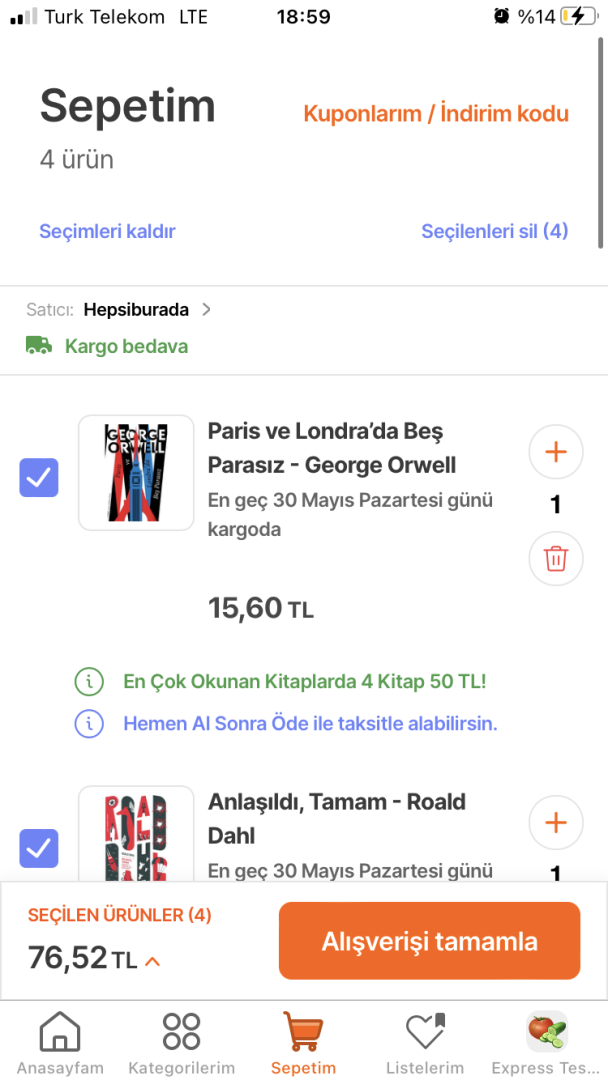Remove the George Orwell book with trash icon
The image size is (608, 1080).
coord(555,558)
